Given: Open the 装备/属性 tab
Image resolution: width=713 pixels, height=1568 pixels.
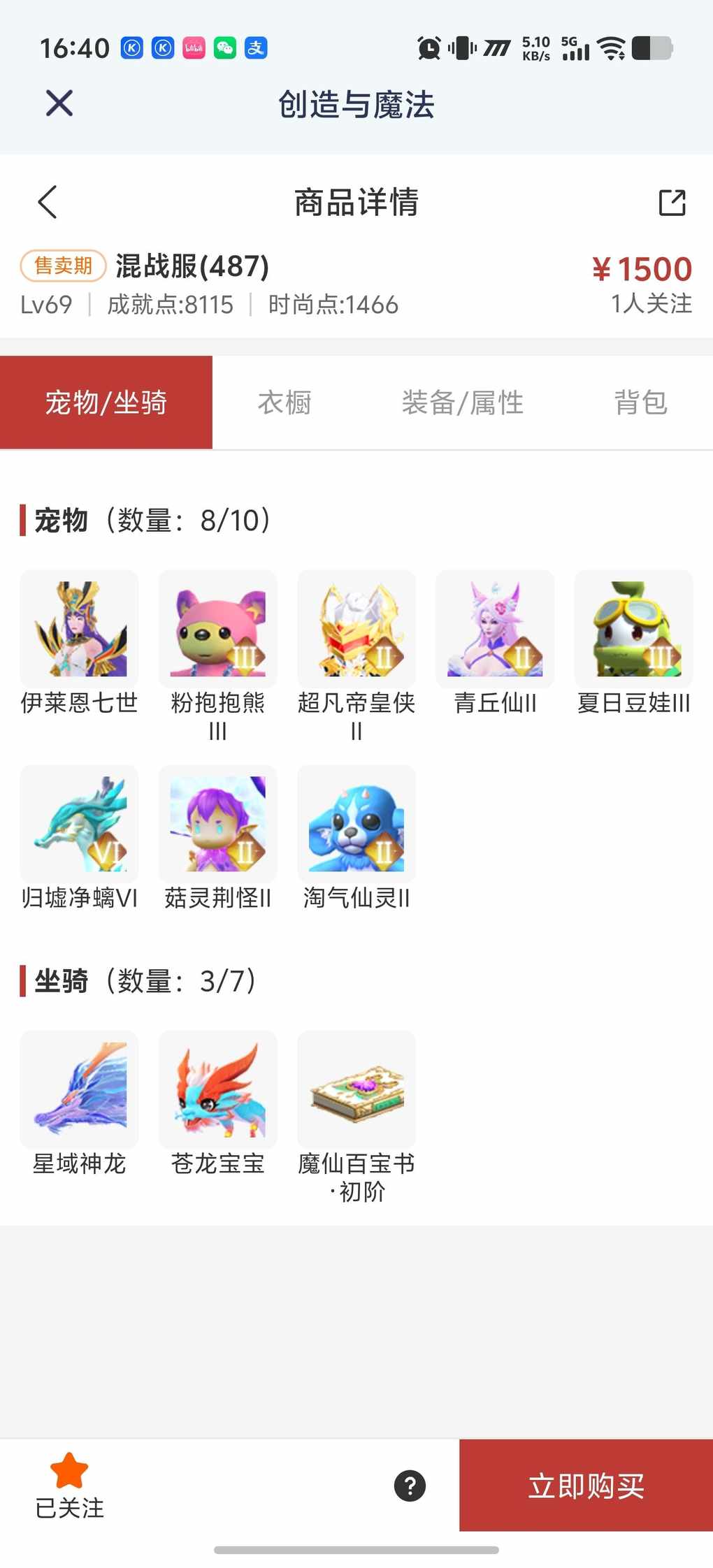Looking at the screenshot, I should coord(463,402).
